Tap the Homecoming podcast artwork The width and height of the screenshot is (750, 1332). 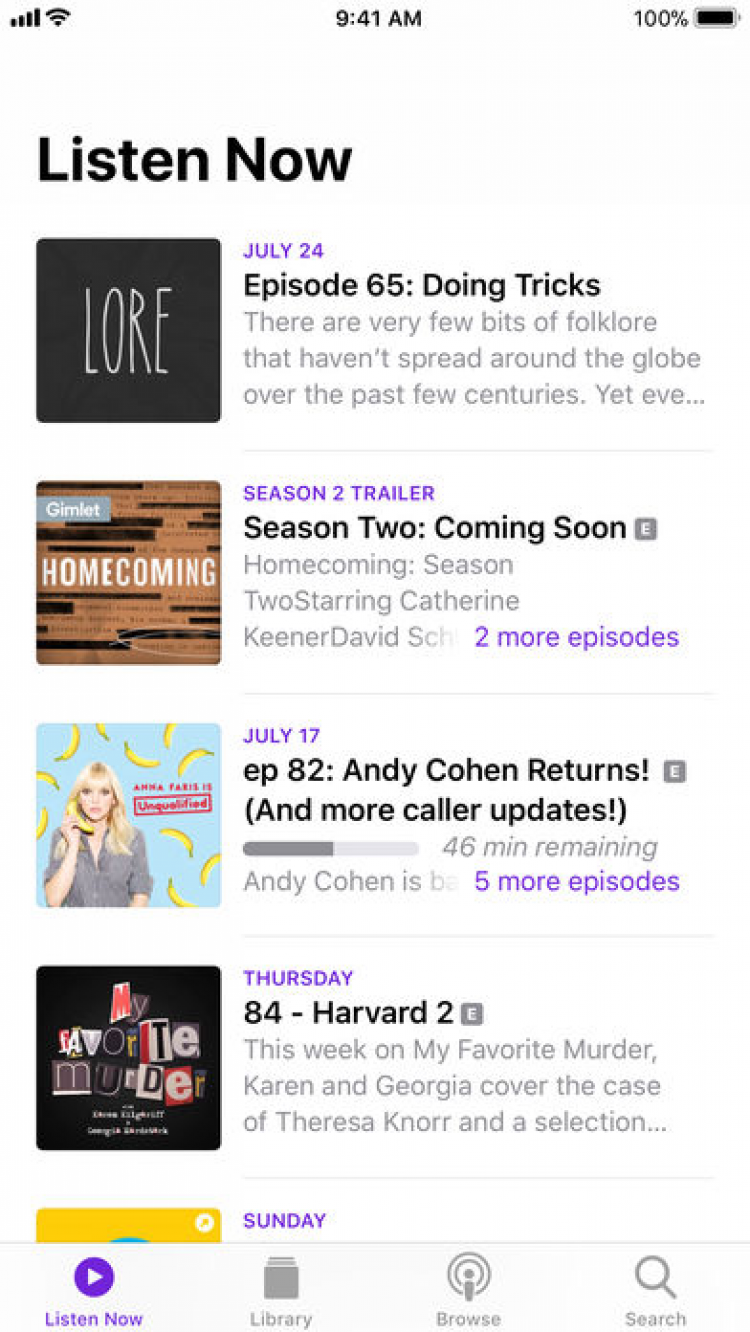click(x=128, y=572)
